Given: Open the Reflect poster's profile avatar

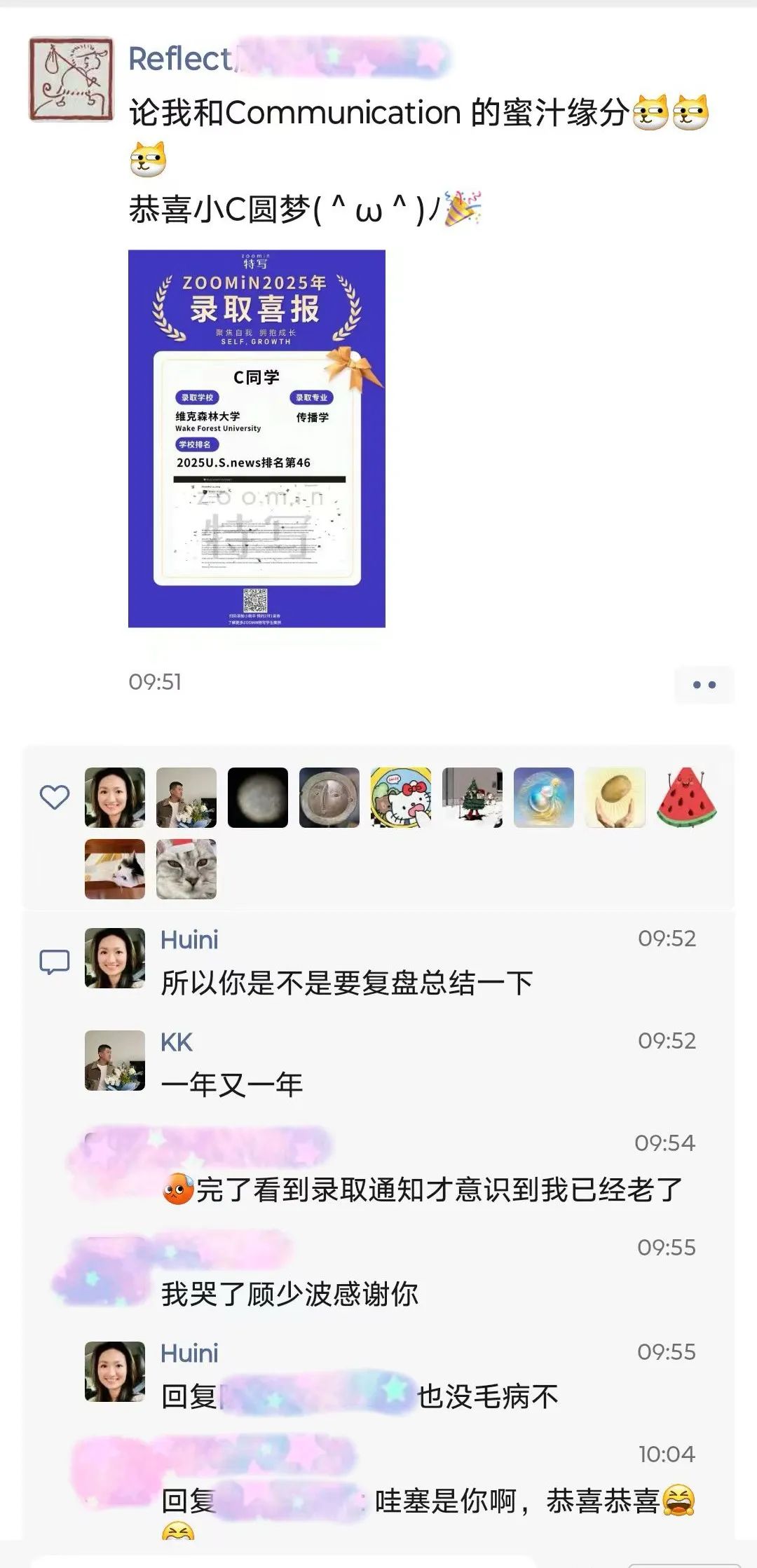Looking at the screenshot, I should (x=71, y=79).
